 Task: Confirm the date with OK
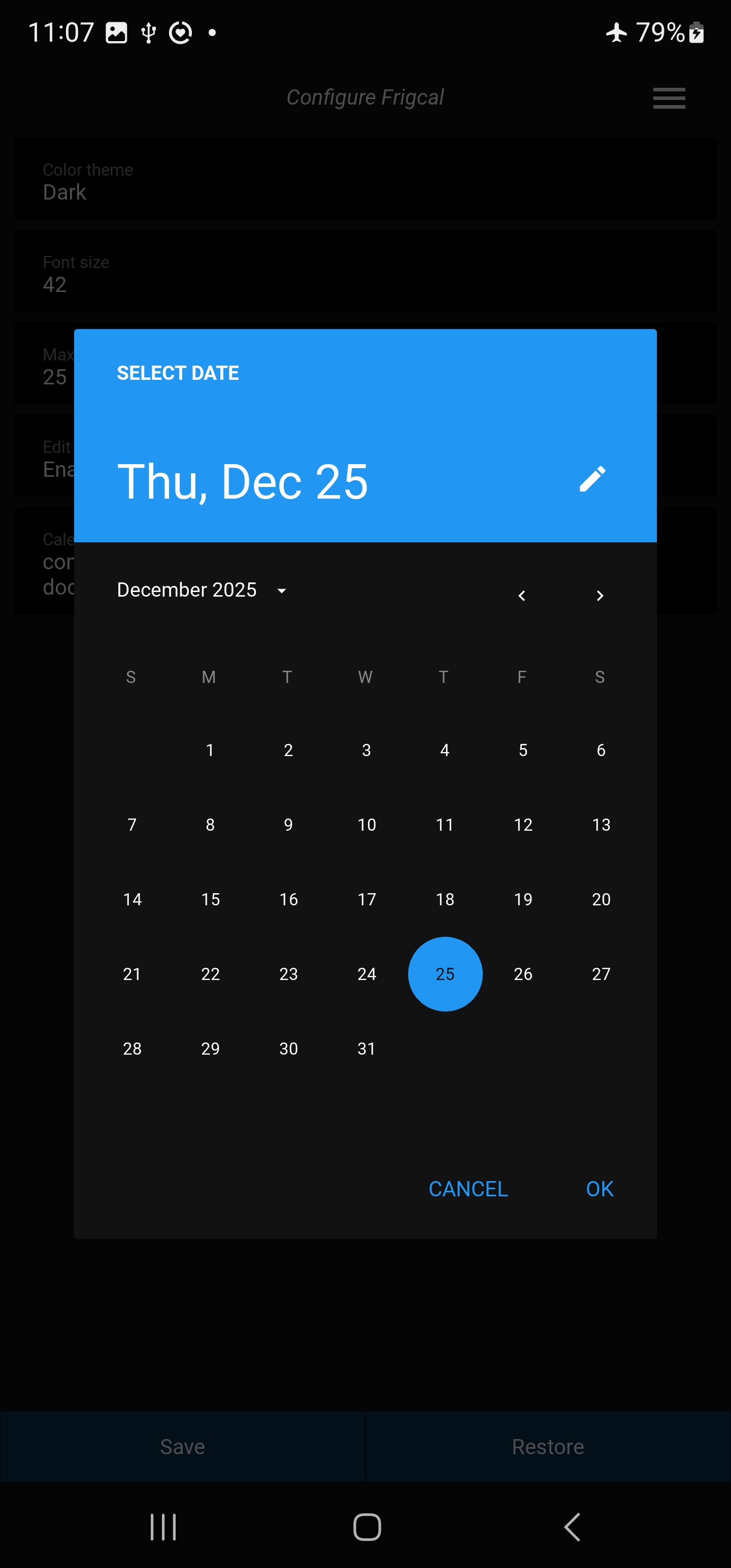(x=600, y=1189)
